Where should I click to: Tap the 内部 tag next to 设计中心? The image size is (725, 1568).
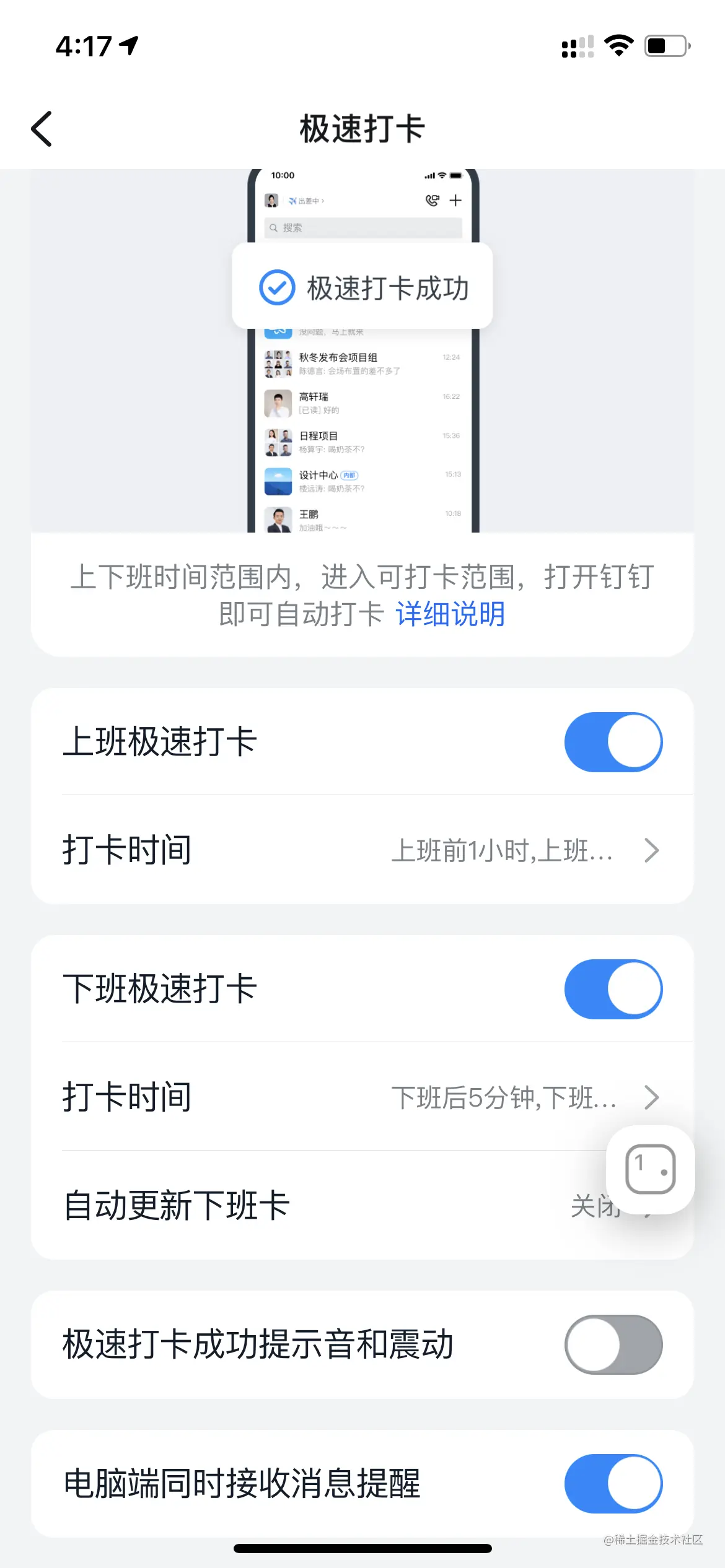tap(349, 474)
